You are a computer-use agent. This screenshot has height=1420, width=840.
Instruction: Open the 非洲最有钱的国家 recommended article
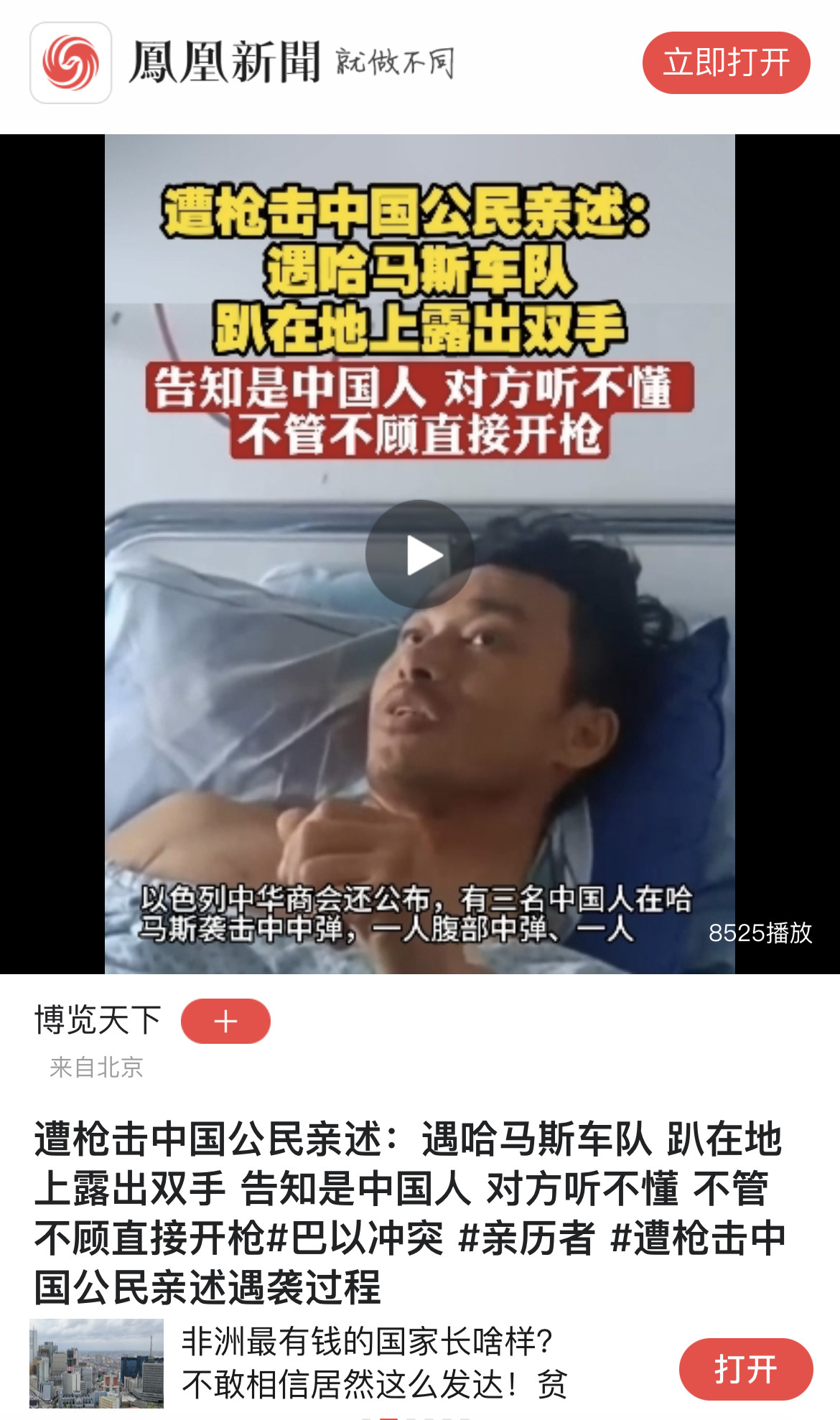click(x=373, y=1363)
